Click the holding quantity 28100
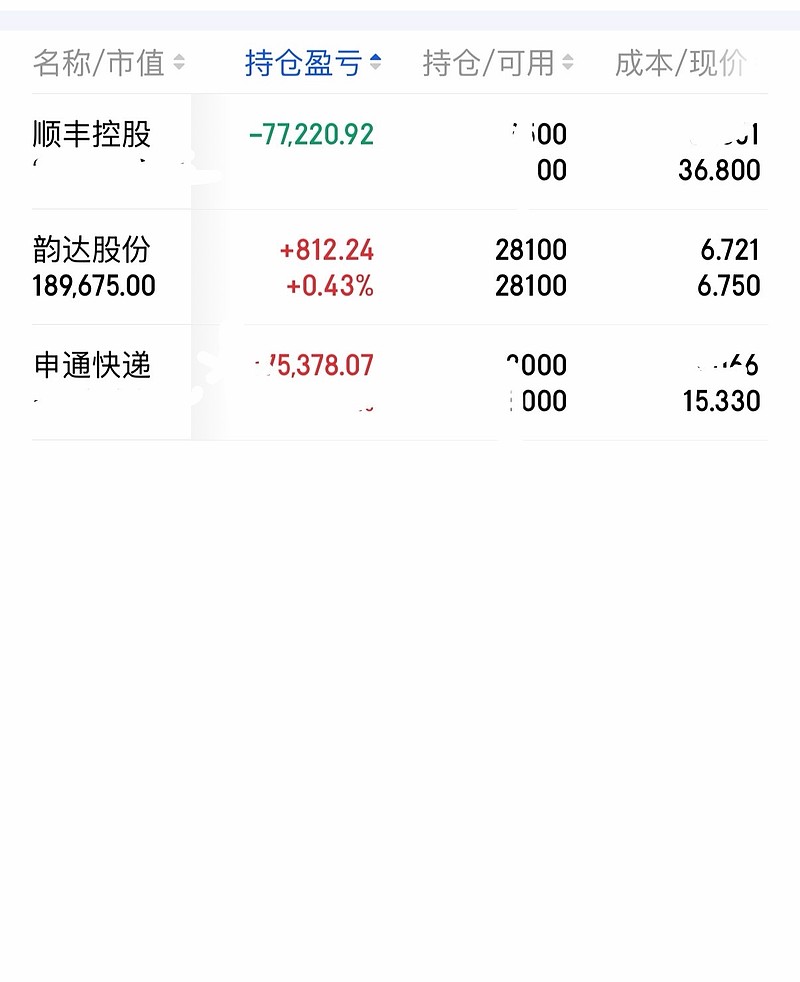 (x=531, y=250)
